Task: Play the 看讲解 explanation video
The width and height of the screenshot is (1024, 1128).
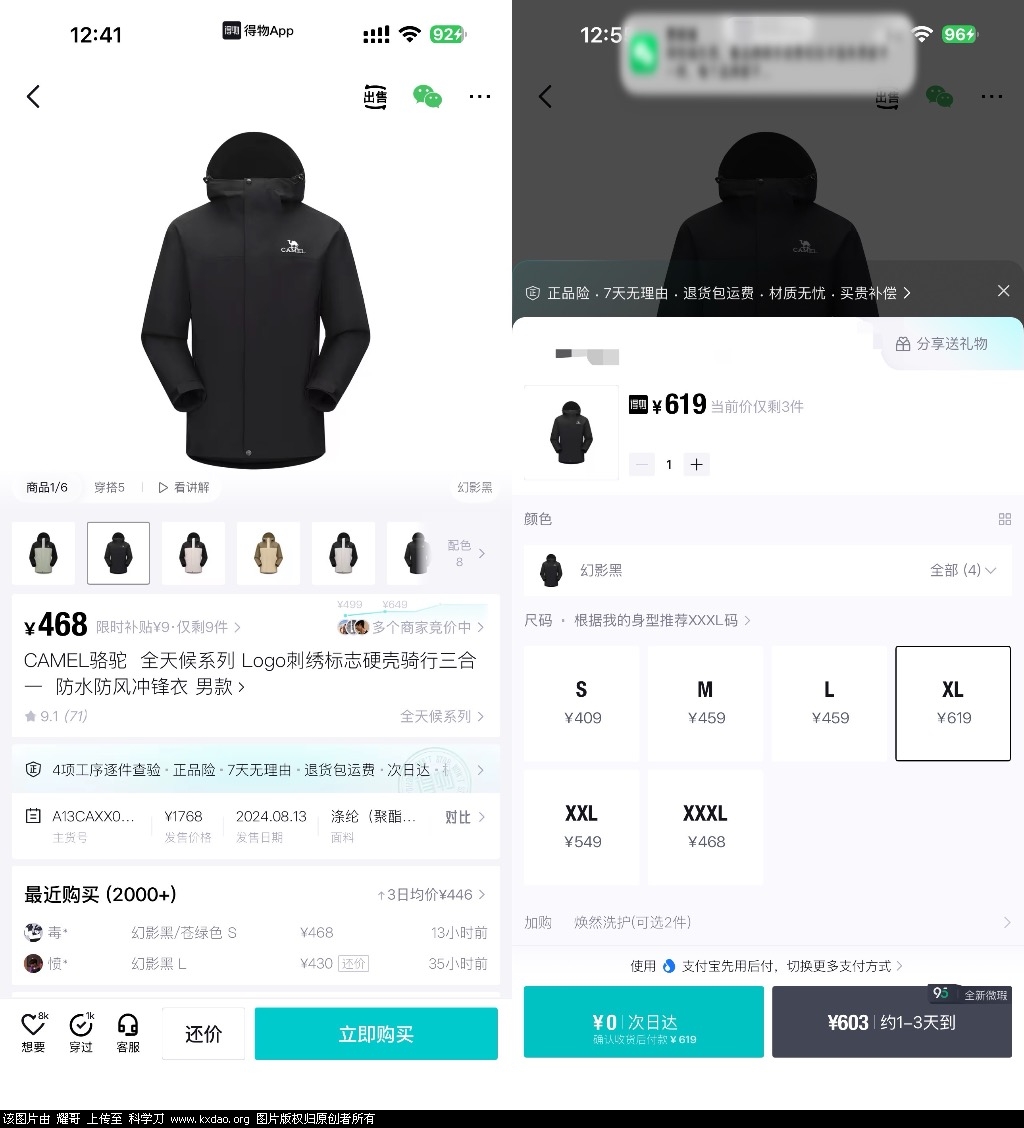Action: click(184, 487)
